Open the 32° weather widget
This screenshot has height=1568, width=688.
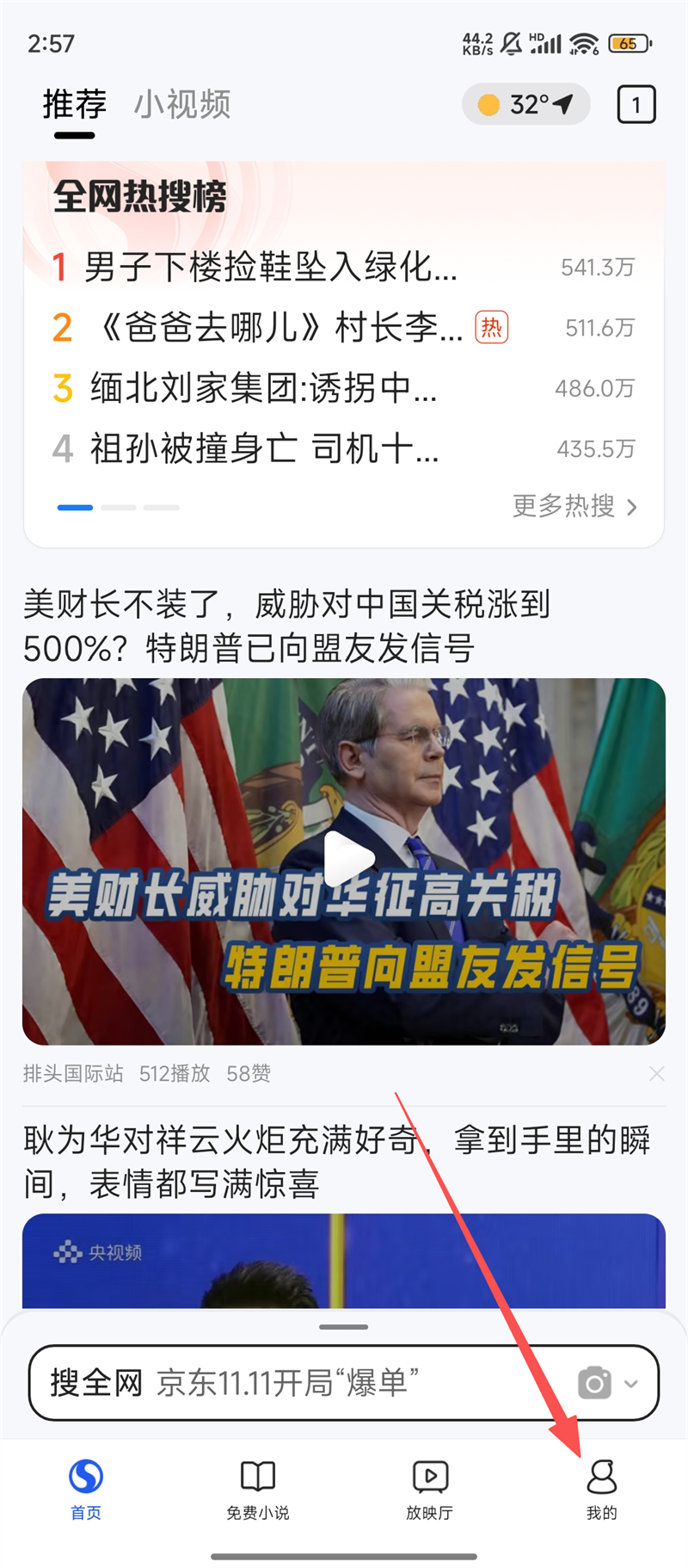pos(526,105)
